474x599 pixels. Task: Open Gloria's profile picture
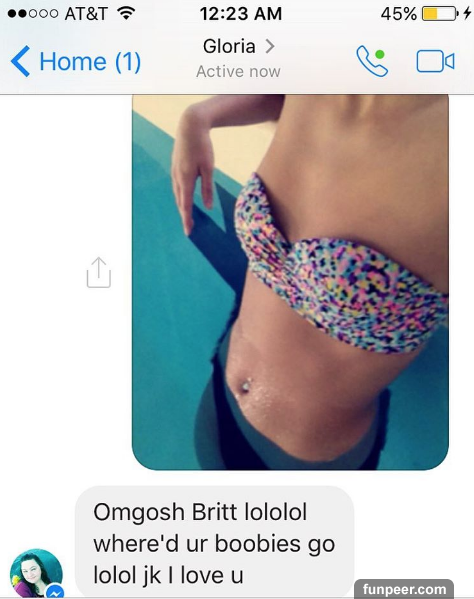36,573
